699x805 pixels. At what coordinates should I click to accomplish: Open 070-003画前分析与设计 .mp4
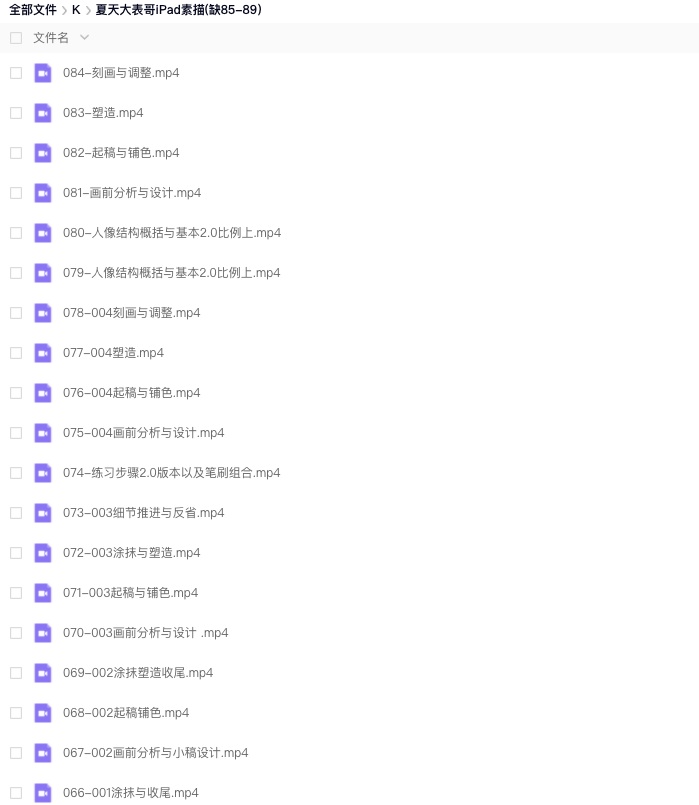click(x=145, y=633)
